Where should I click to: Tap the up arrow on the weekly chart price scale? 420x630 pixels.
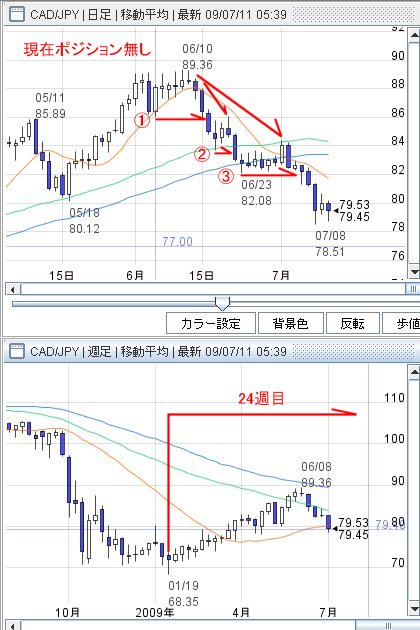click(x=414, y=373)
